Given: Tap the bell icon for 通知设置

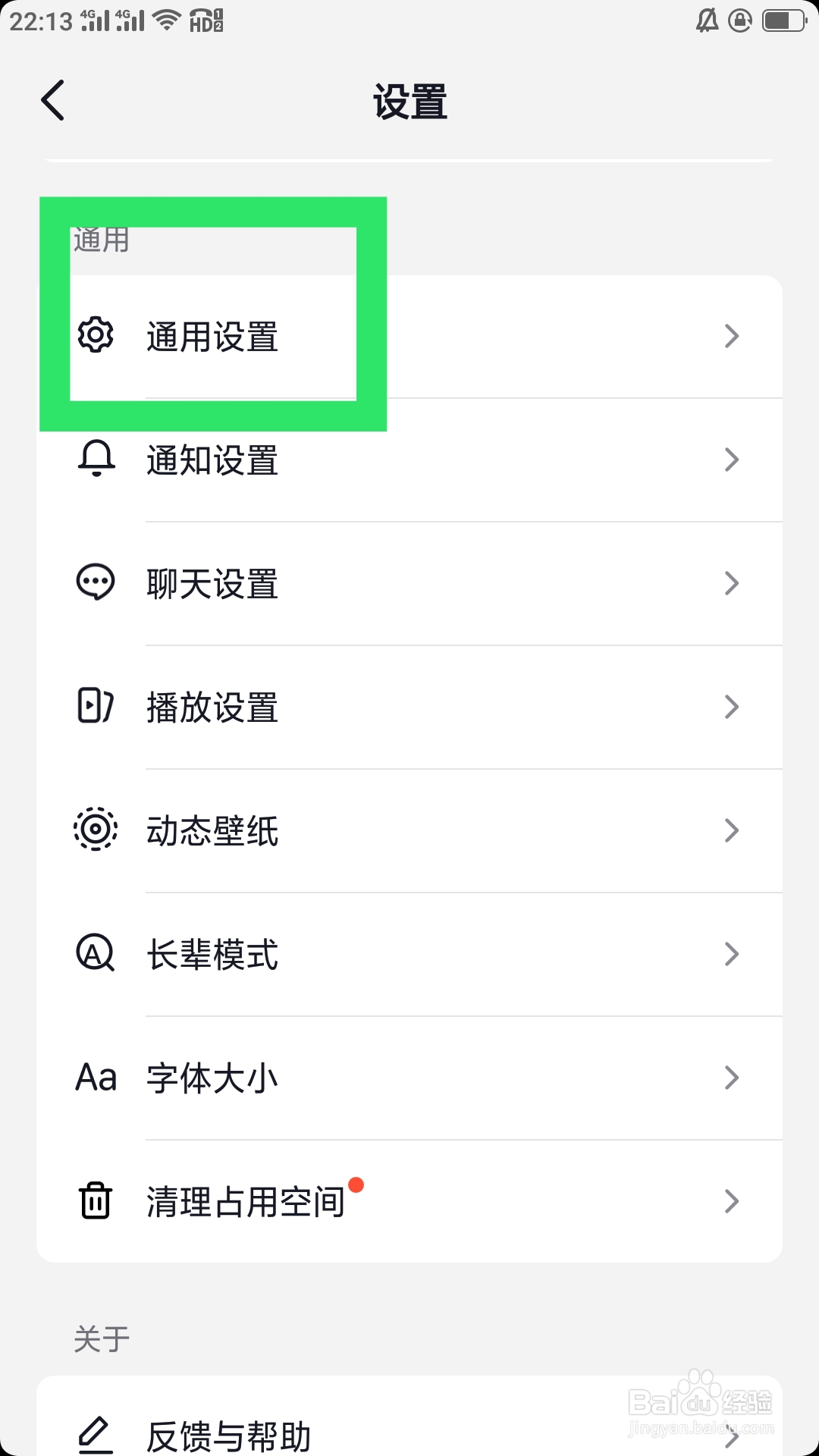Looking at the screenshot, I should coord(96,460).
